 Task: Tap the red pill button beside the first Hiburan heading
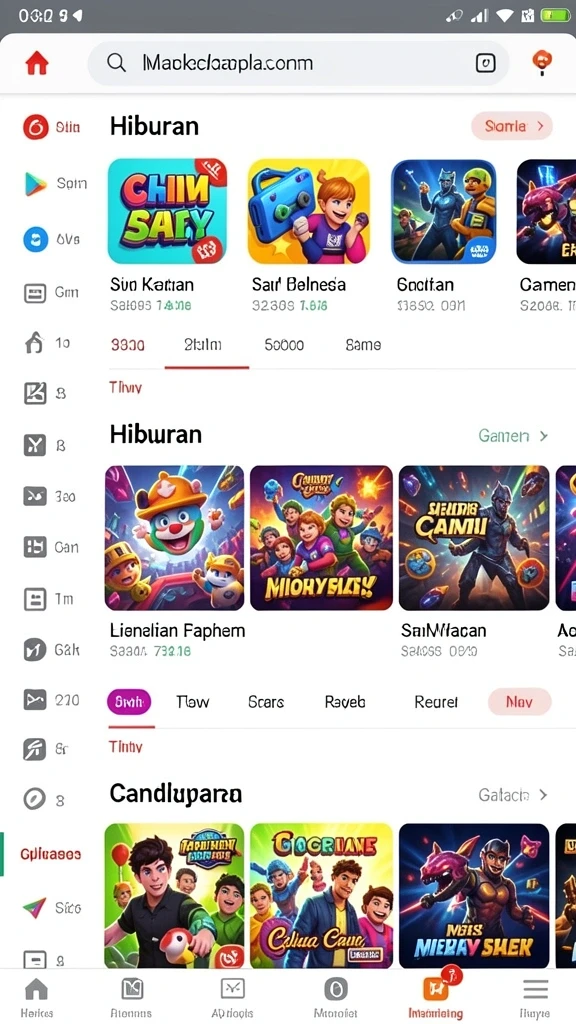[511, 126]
